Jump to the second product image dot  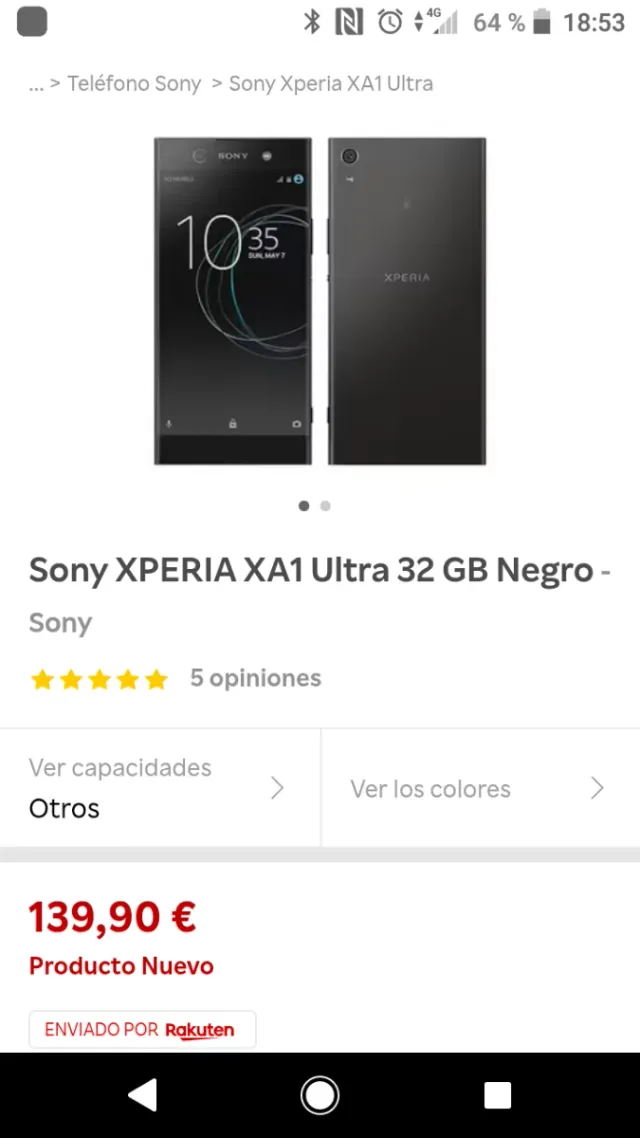pos(326,506)
